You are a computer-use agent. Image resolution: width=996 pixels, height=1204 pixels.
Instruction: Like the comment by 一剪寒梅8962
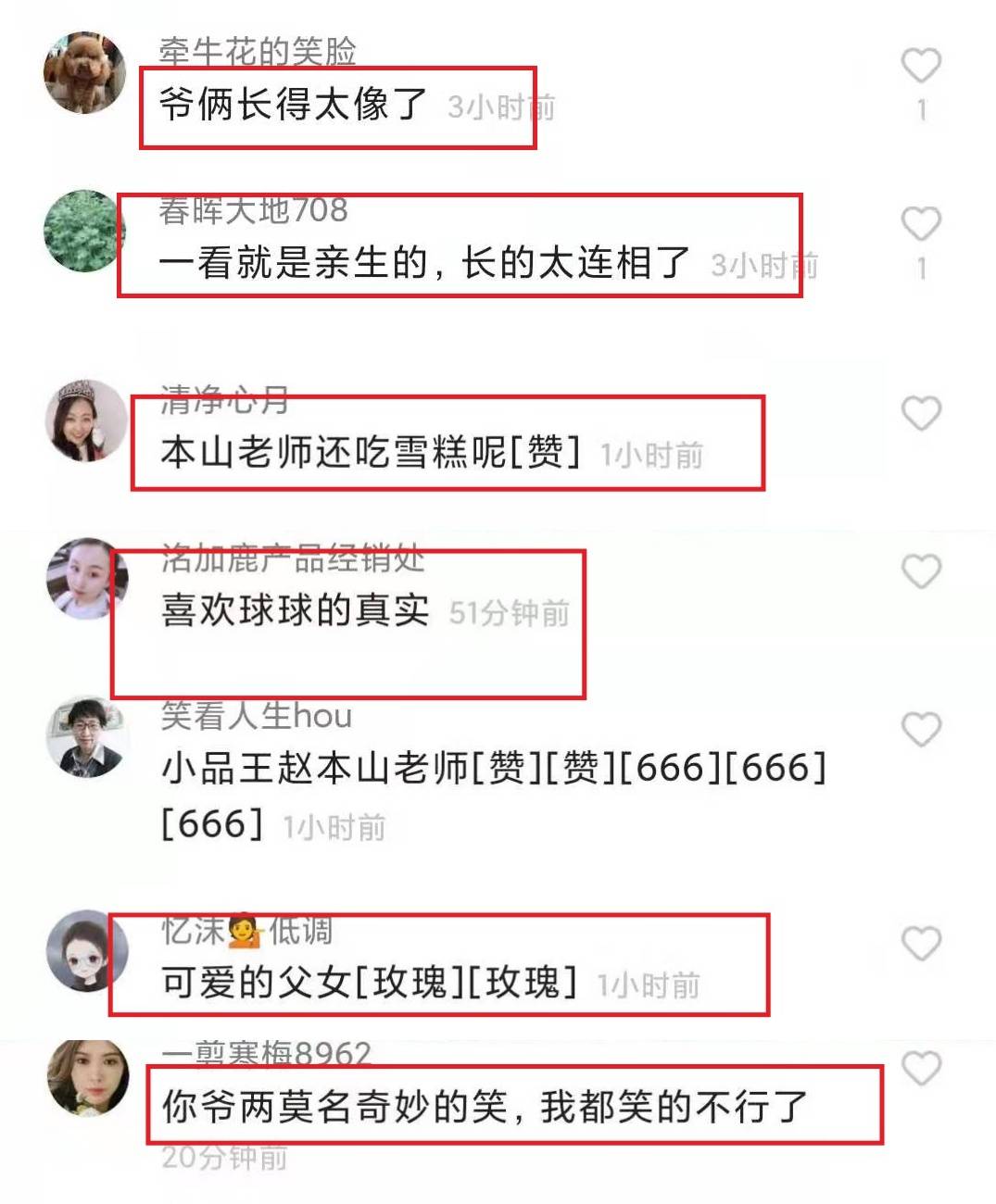coord(921,1068)
